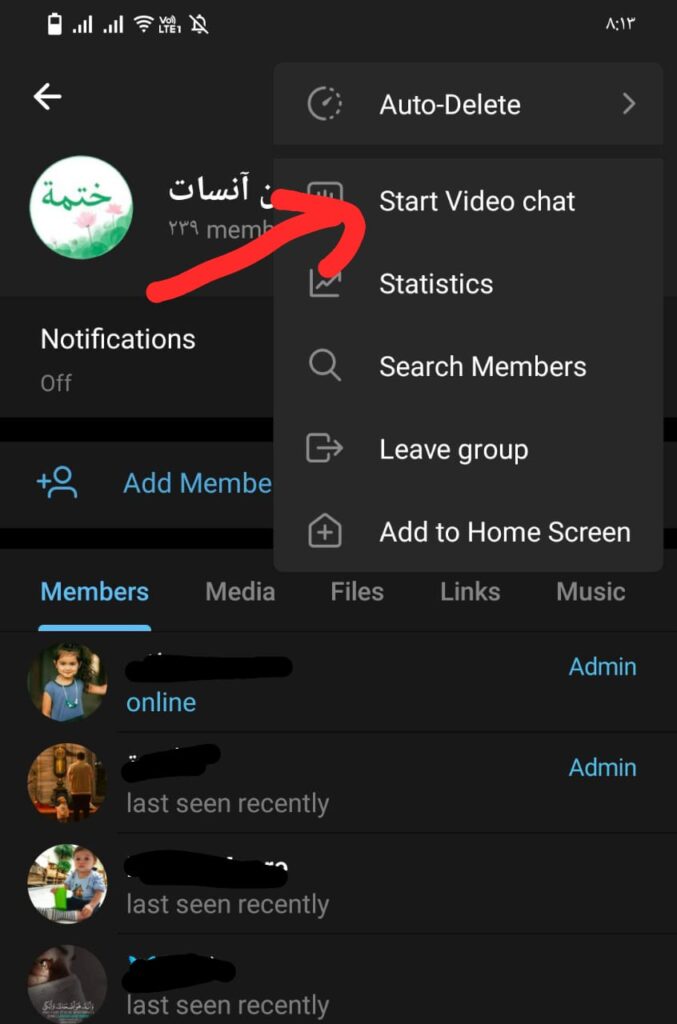Go back with the arrow icon
The image size is (677, 1024).
47,96
